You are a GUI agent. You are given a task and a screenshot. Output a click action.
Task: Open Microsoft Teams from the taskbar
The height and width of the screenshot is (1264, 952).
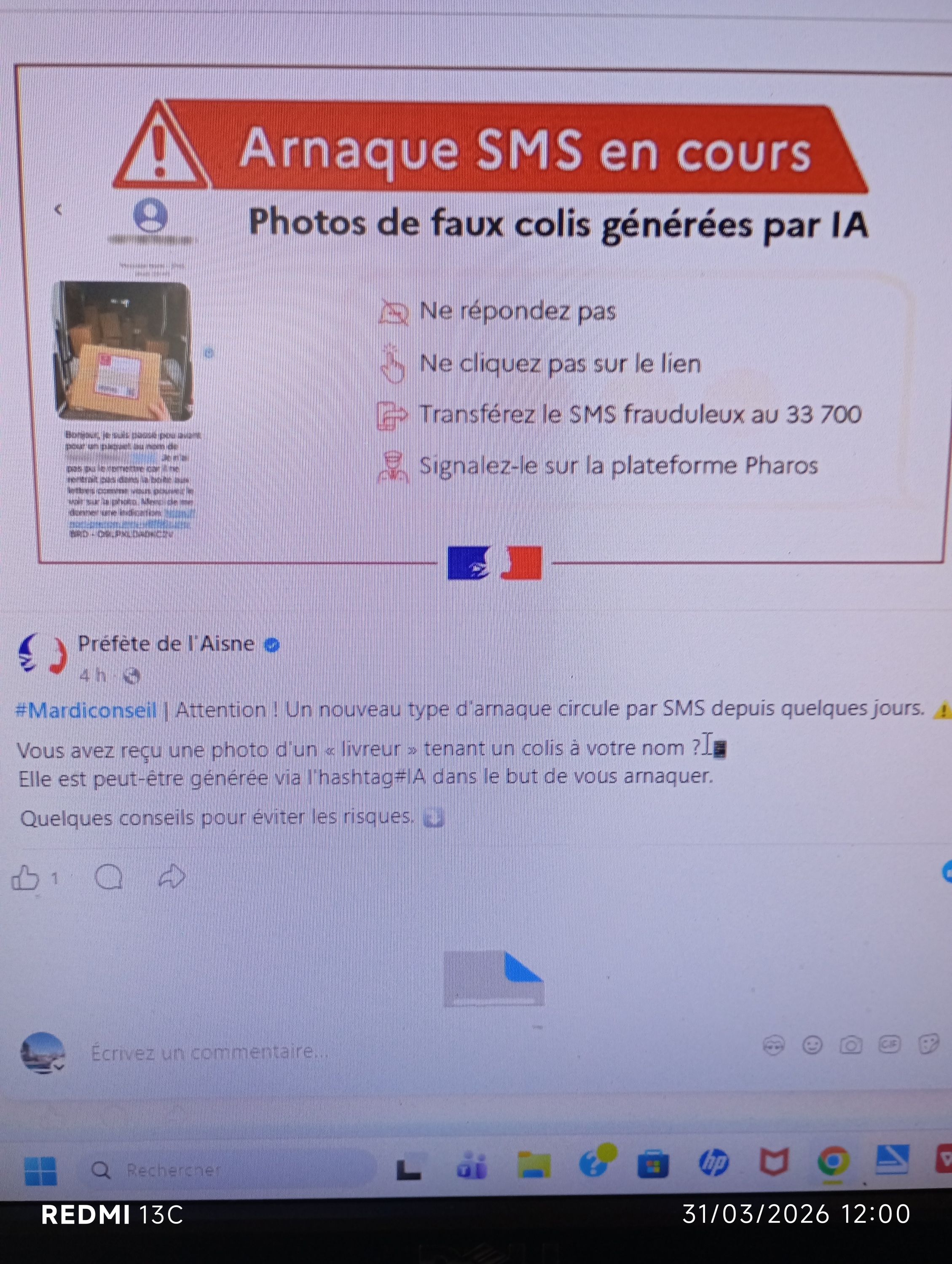pos(472,1165)
